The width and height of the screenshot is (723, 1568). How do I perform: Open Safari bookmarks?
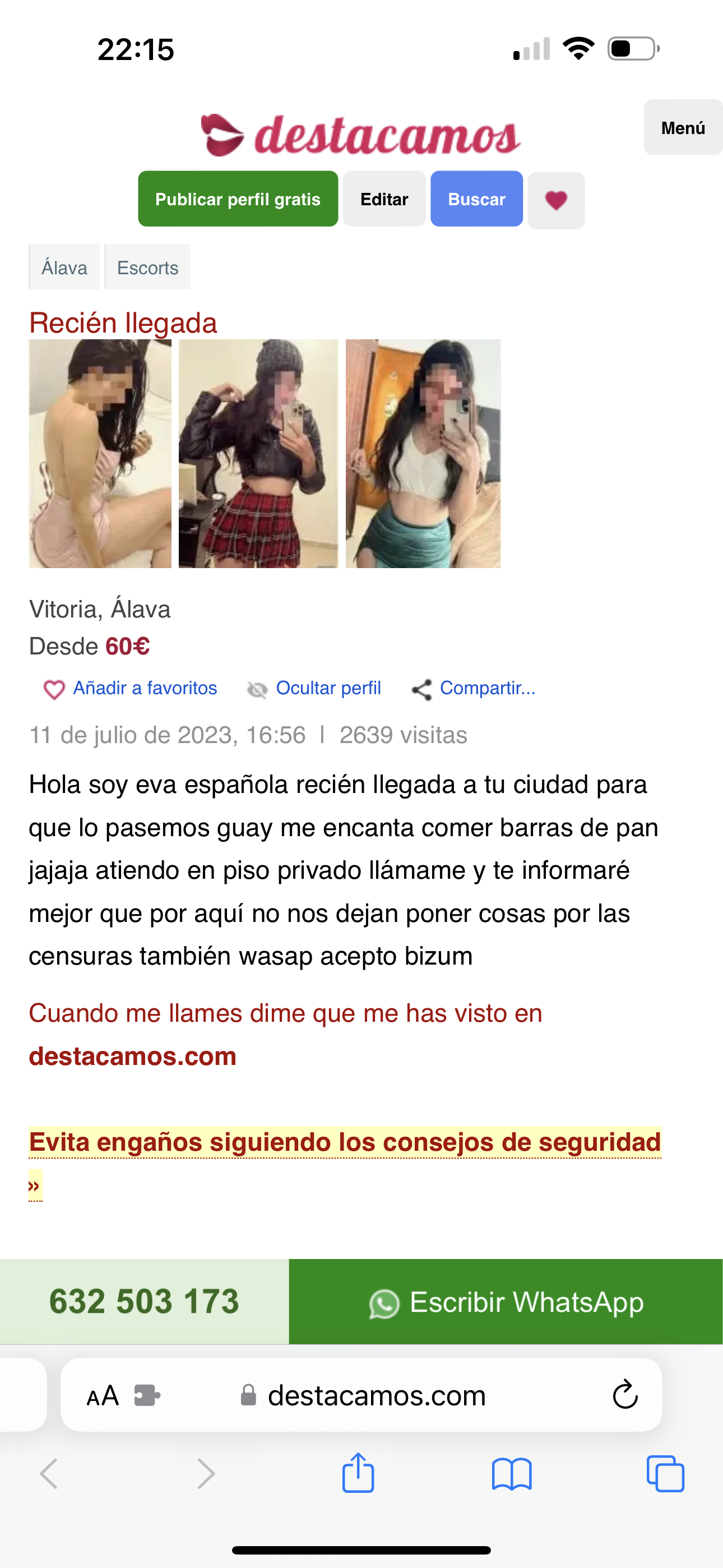click(512, 1475)
